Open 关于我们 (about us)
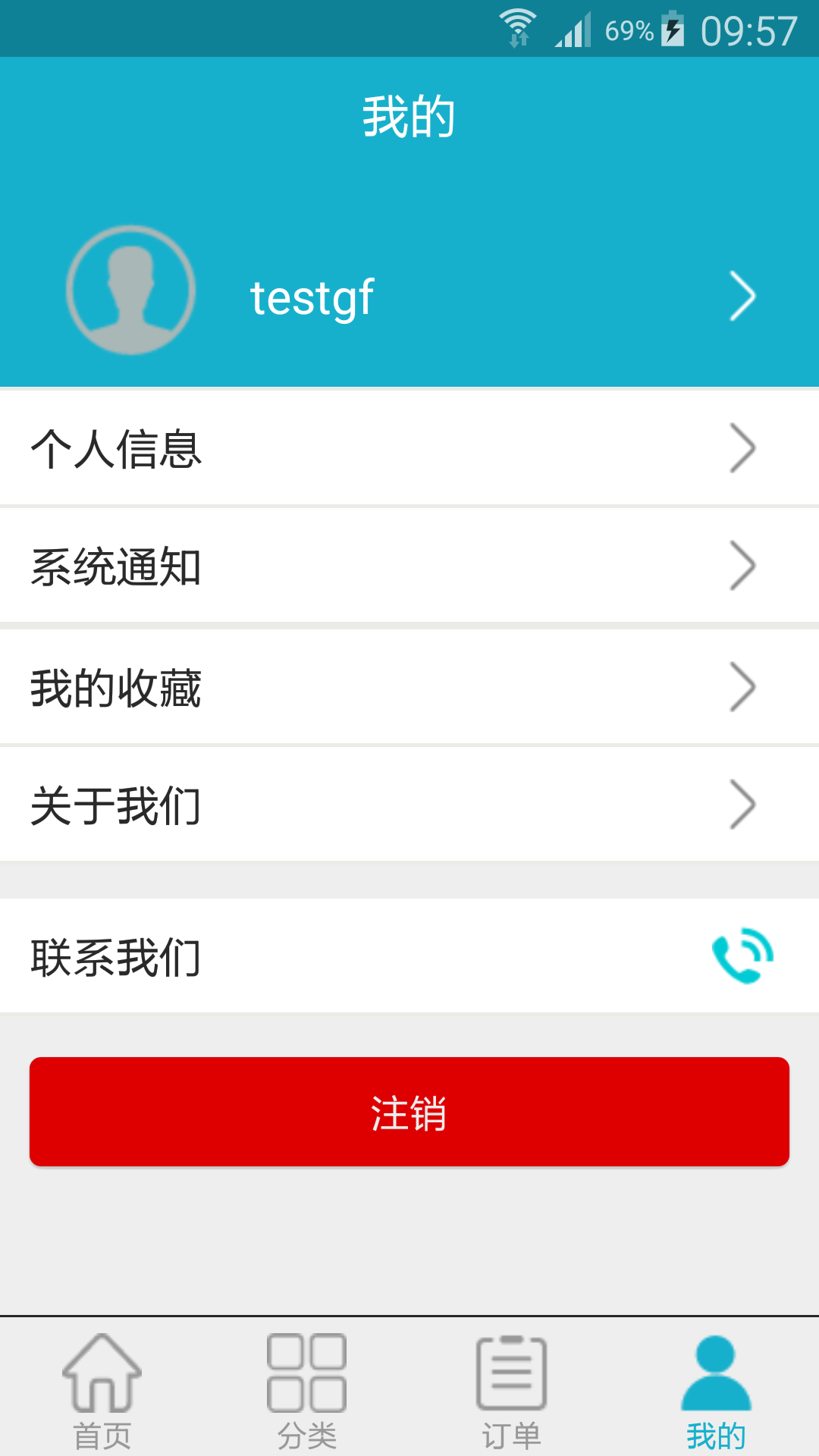The image size is (819, 1456). coord(409,805)
